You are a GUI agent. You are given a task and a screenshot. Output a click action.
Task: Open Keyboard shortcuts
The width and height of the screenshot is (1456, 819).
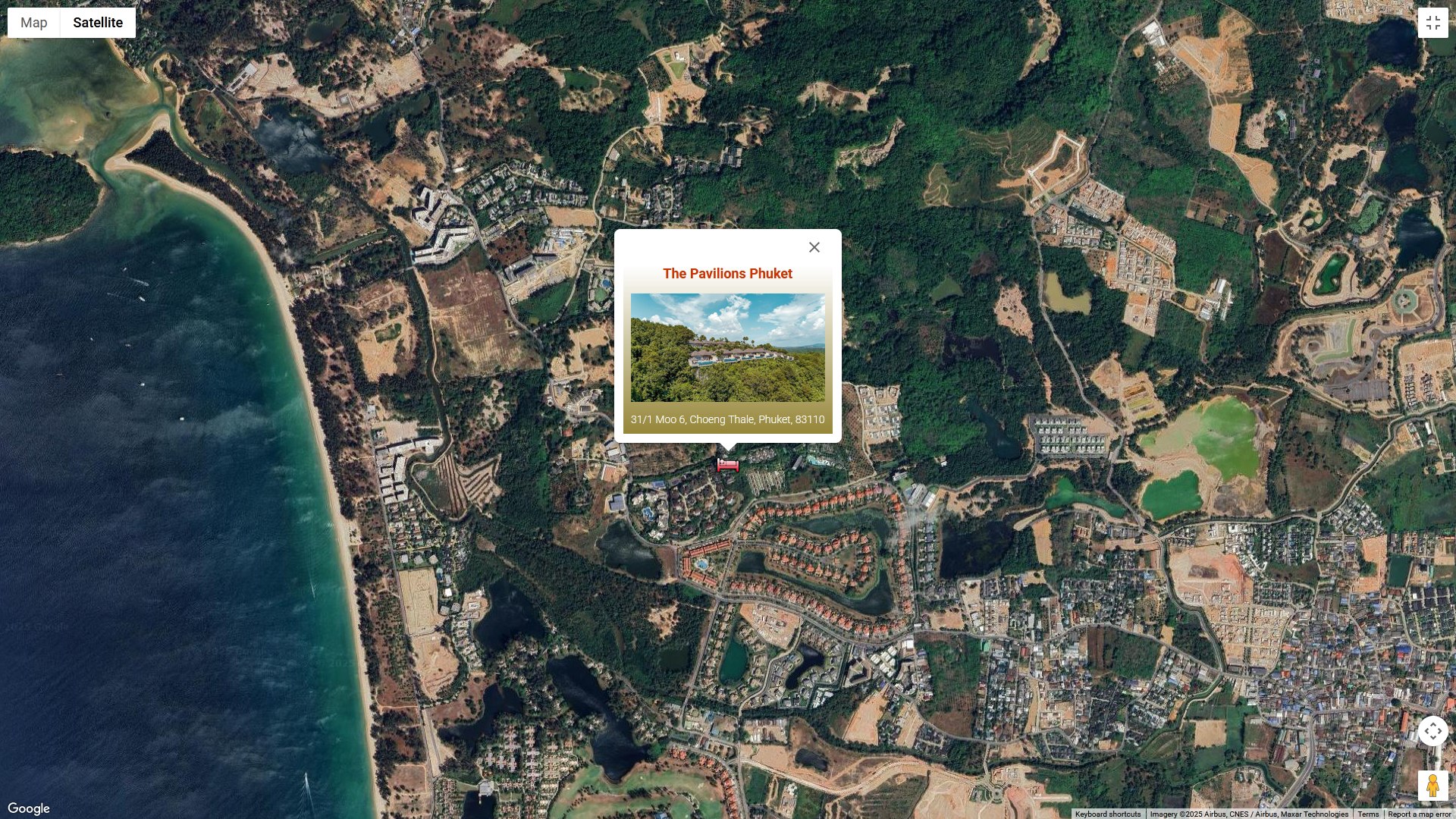tap(1107, 814)
